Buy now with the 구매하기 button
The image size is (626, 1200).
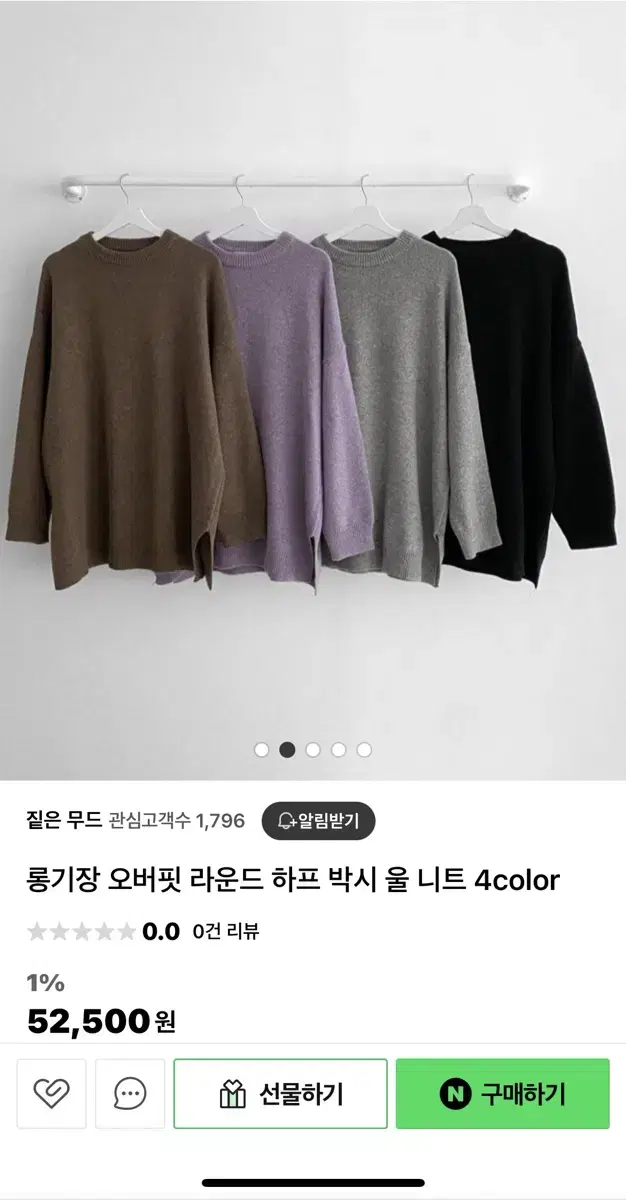pos(502,1094)
